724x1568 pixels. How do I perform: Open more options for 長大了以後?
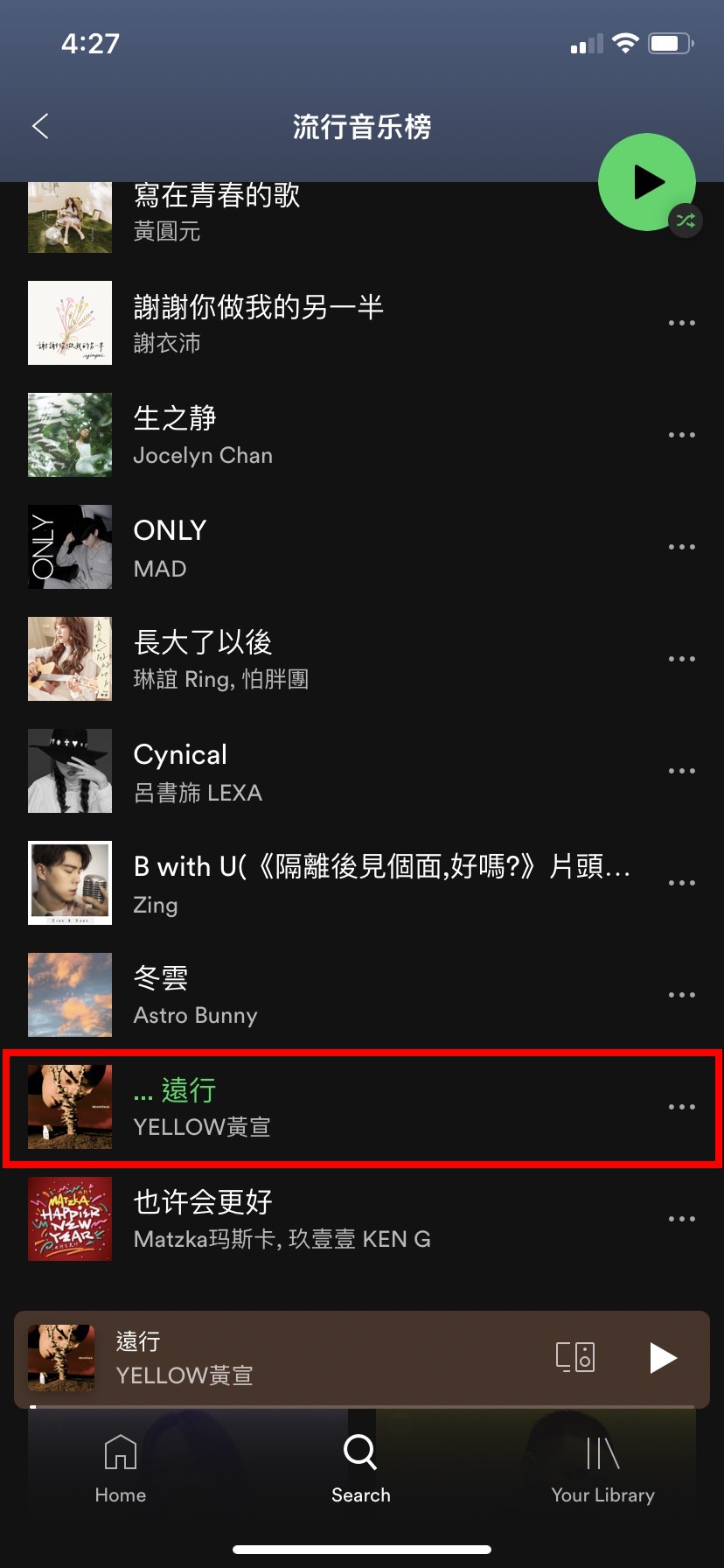[681, 659]
